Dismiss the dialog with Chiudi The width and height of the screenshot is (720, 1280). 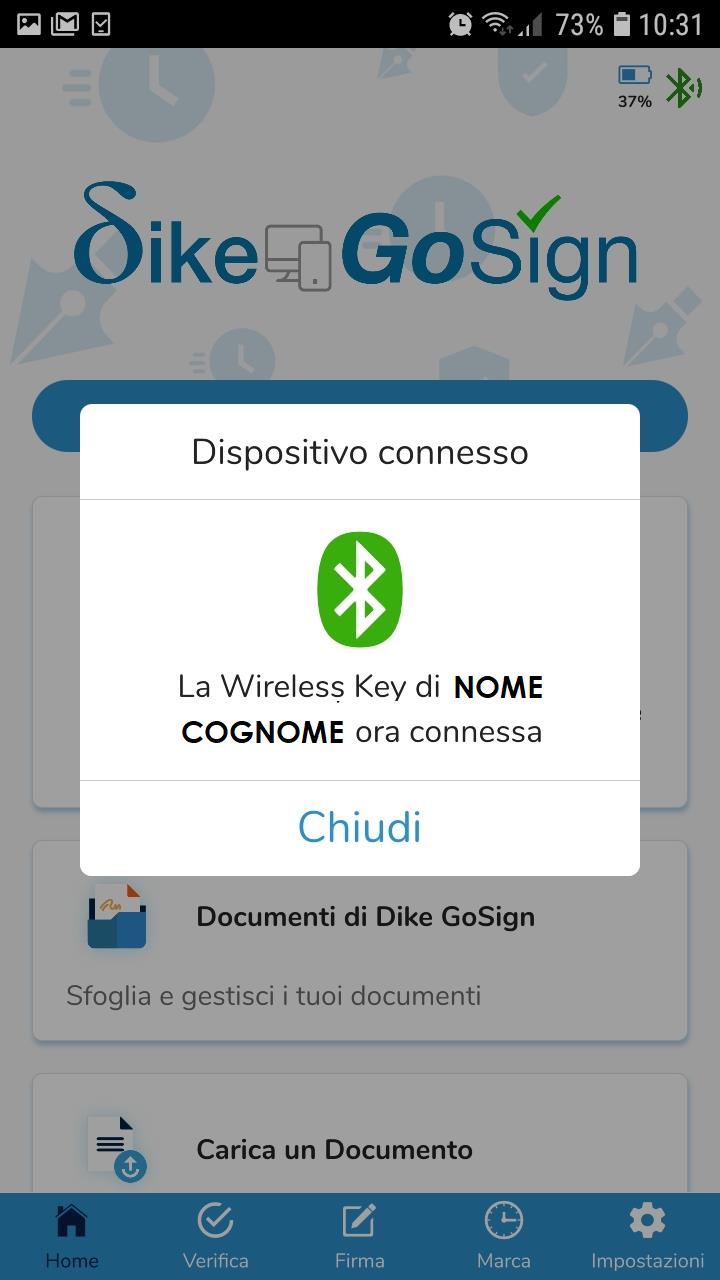[x=360, y=828]
